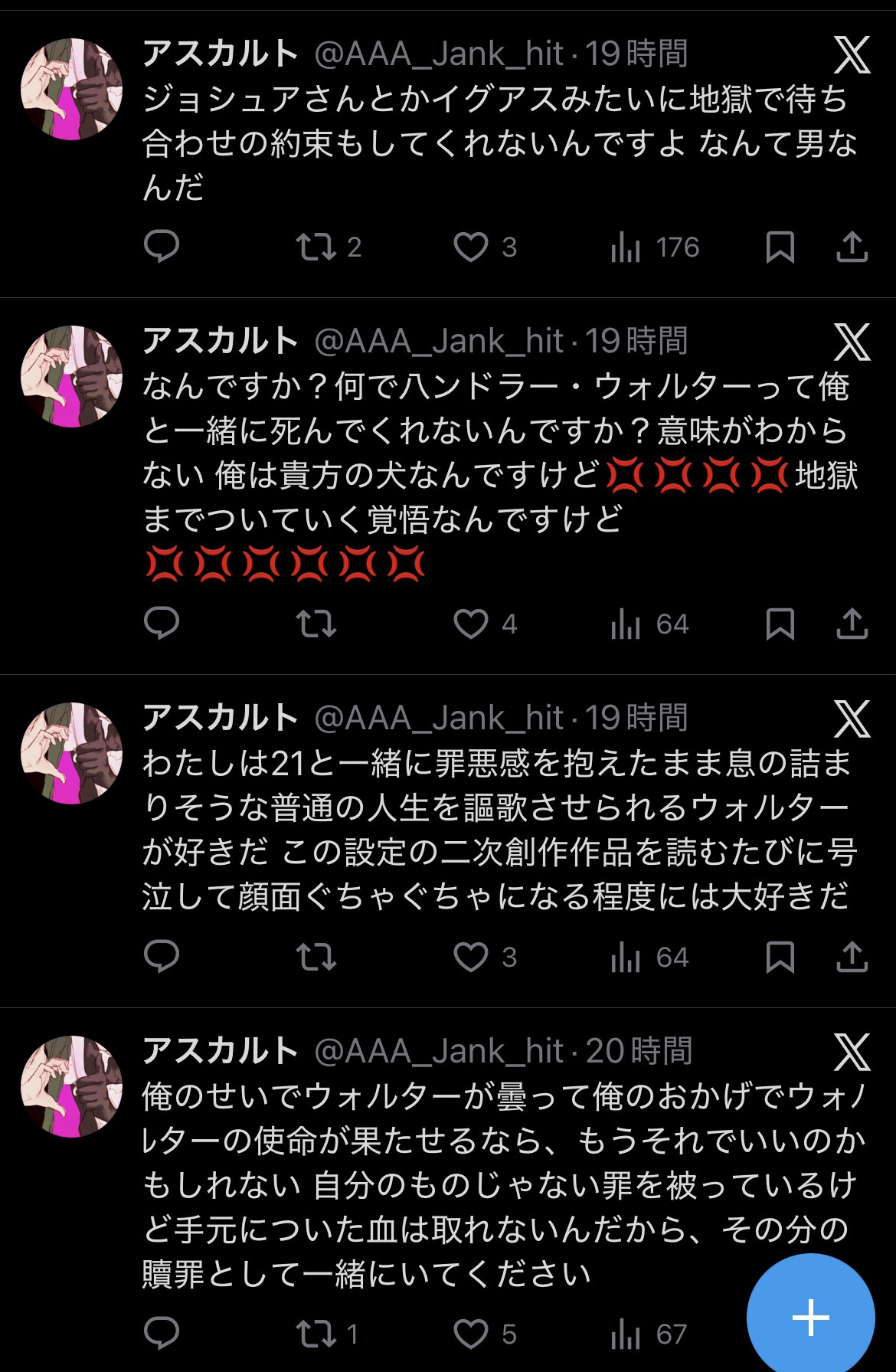Bookmark the post starting with ジョシュアさん
This screenshot has width=896, height=1372.
(780, 247)
